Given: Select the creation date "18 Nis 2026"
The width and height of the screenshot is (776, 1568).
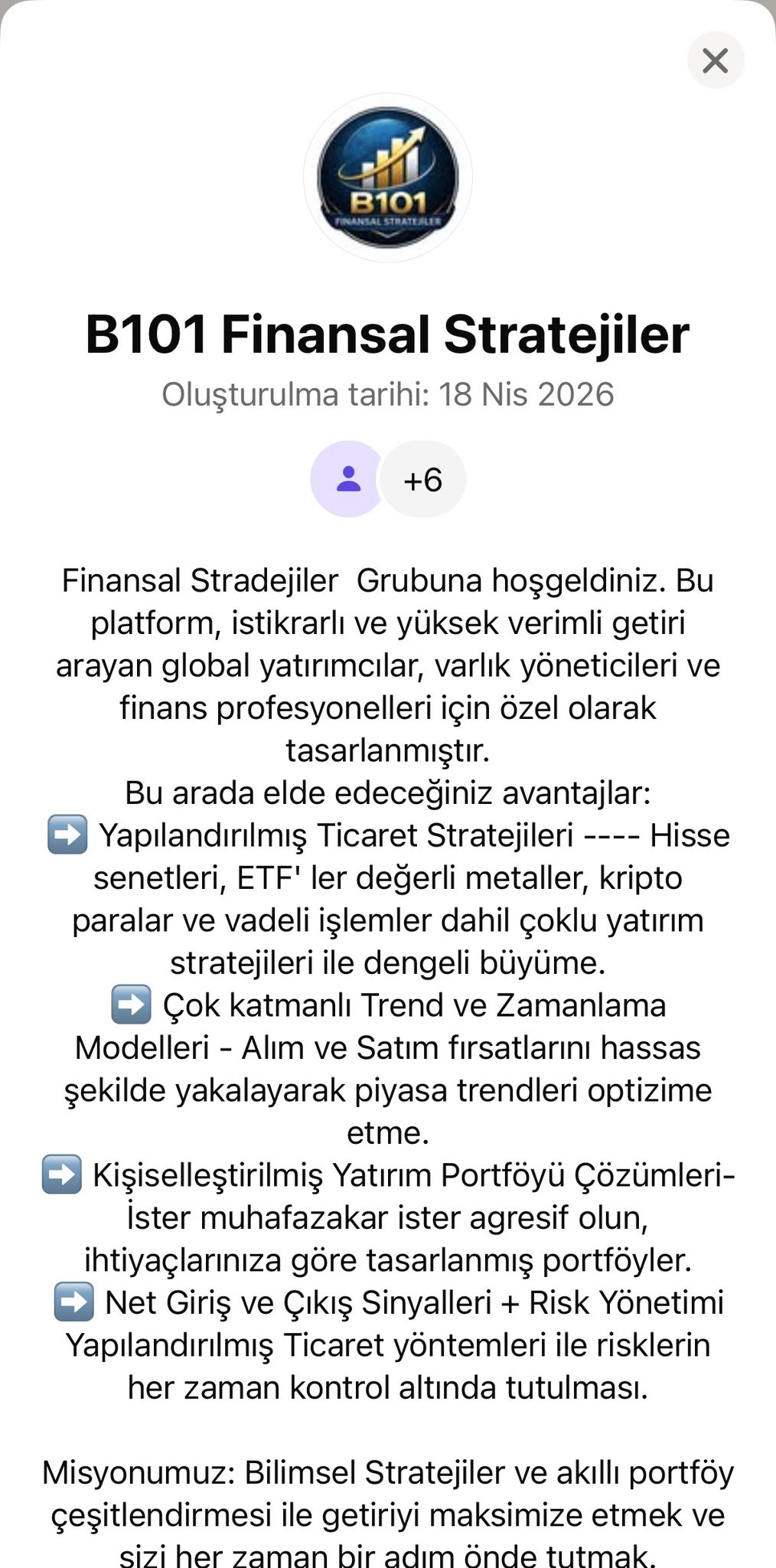Looking at the screenshot, I should [523, 394].
